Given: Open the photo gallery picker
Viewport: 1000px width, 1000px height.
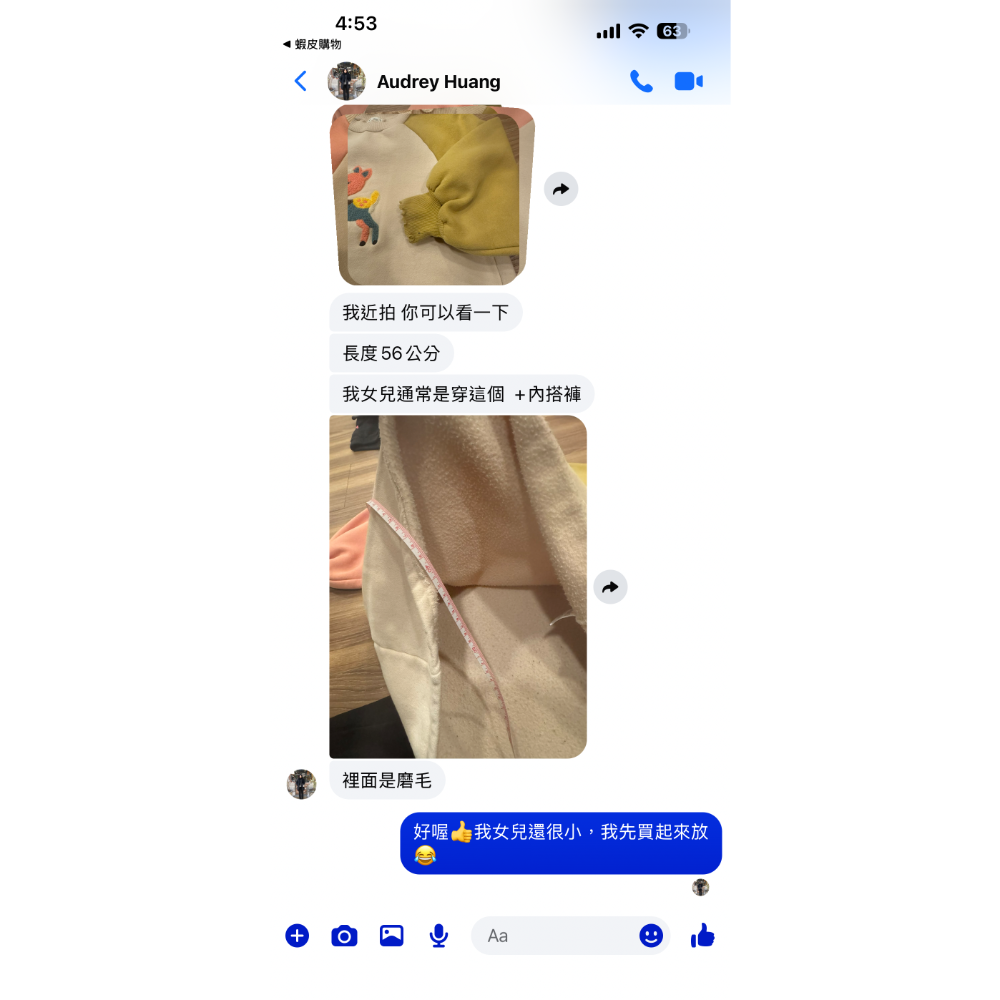Looking at the screenshot, I should tap(391, 936).
